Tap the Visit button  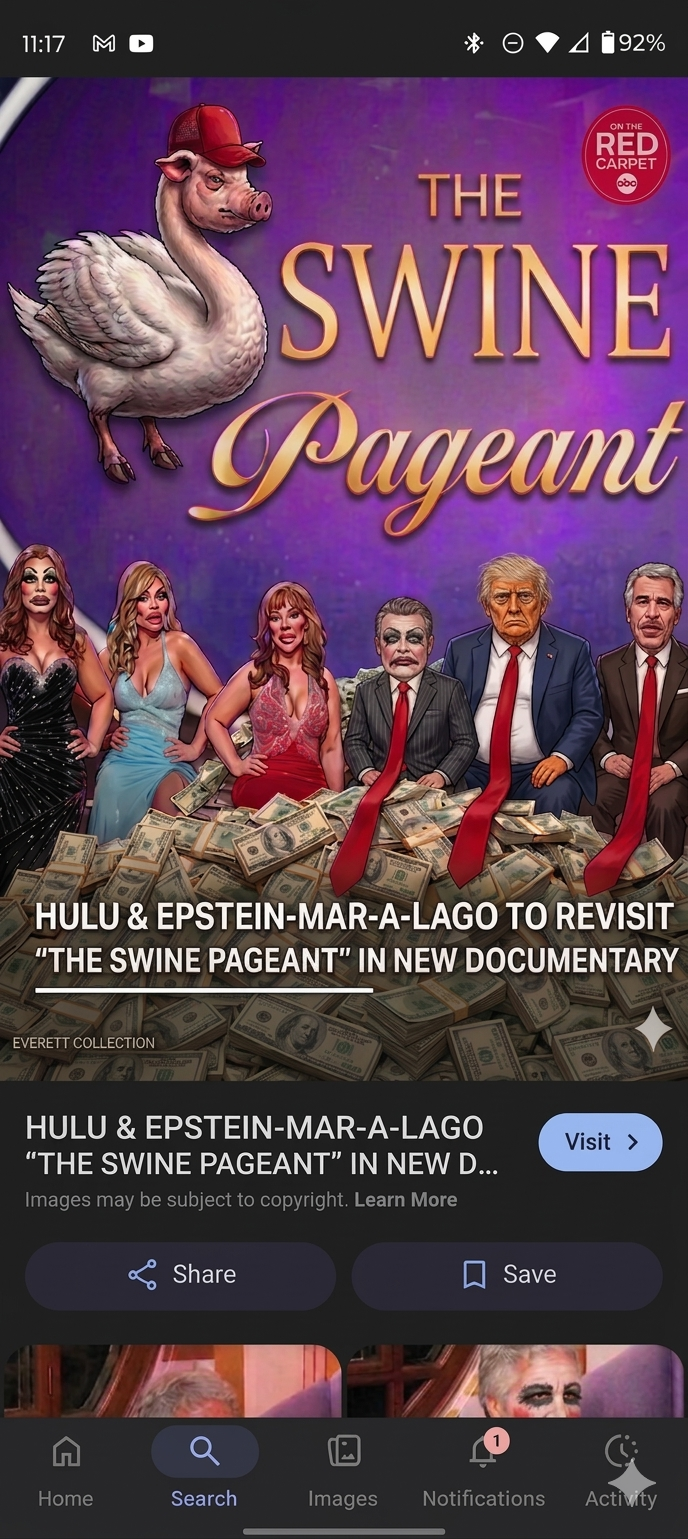600,1142
